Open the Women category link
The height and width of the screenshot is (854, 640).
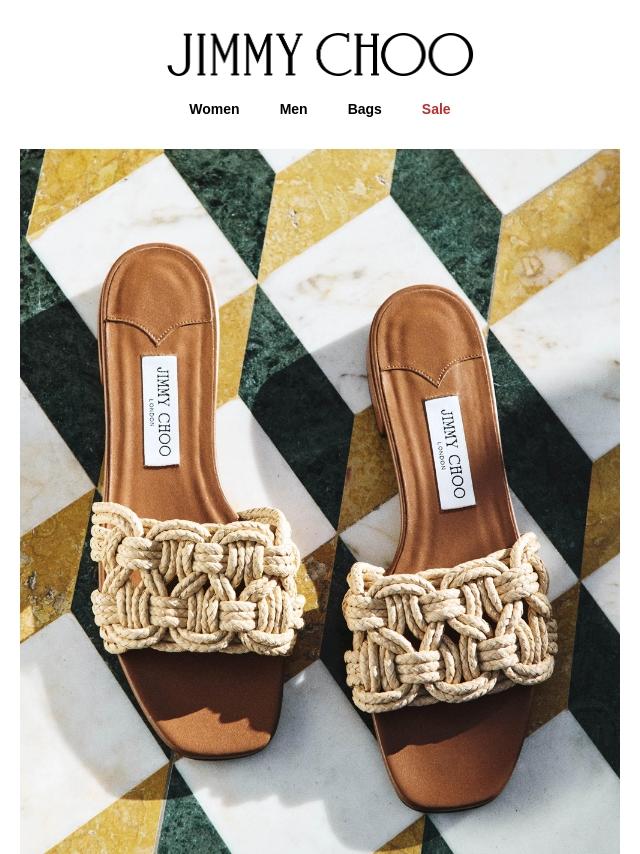point(214,109)
